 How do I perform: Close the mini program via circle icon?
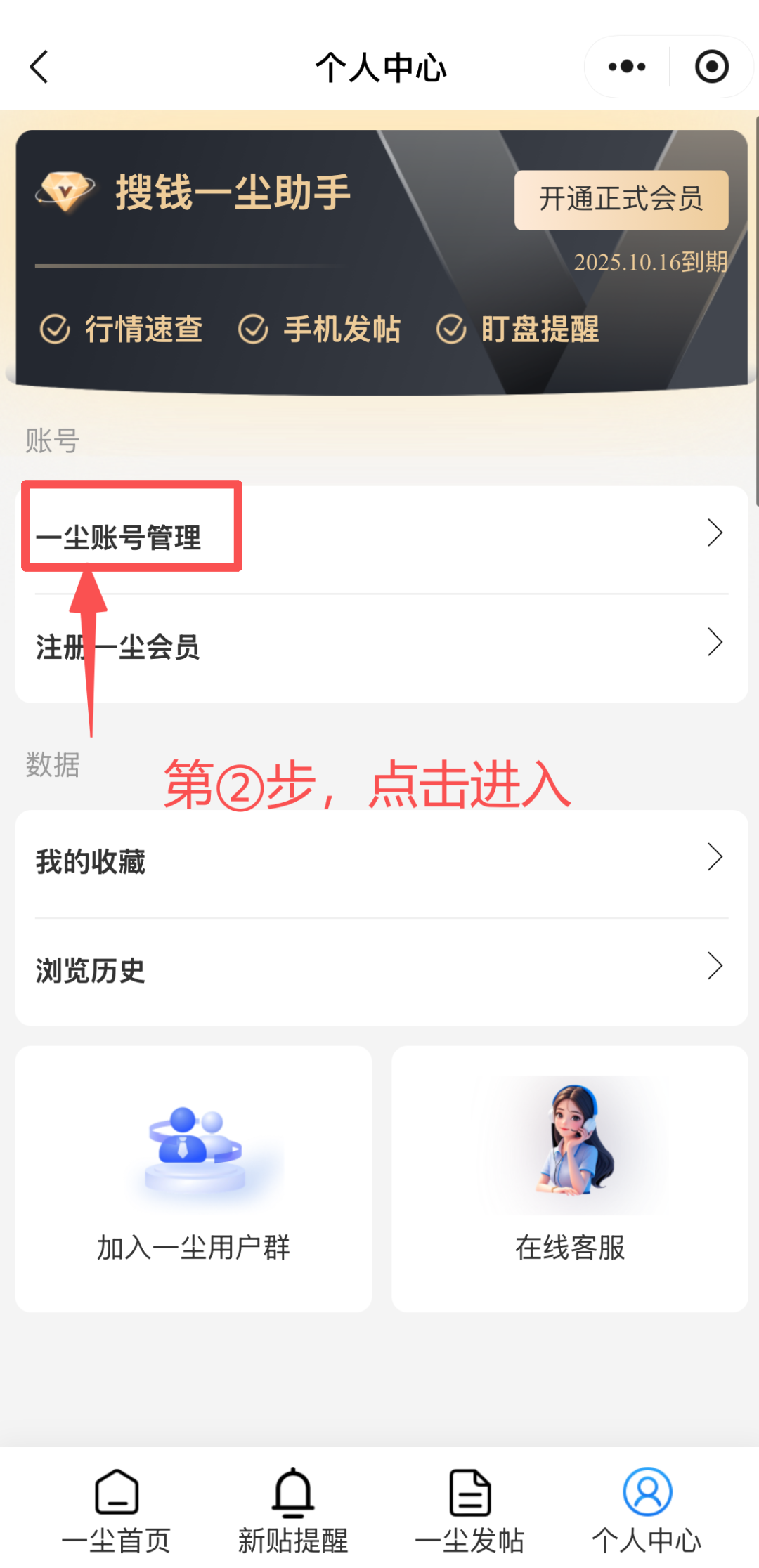711,67
